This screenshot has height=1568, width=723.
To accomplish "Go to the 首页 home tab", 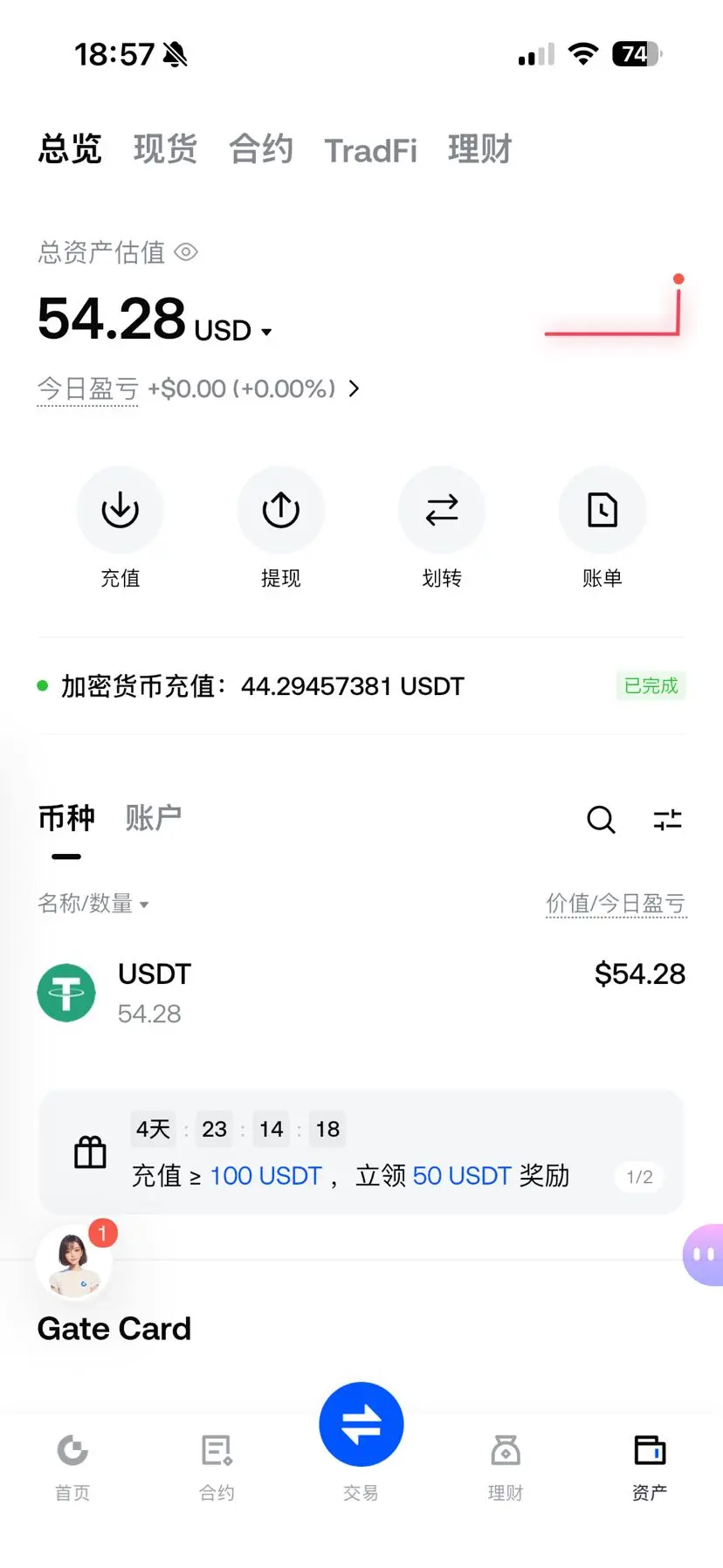I will click(72, 1463).
